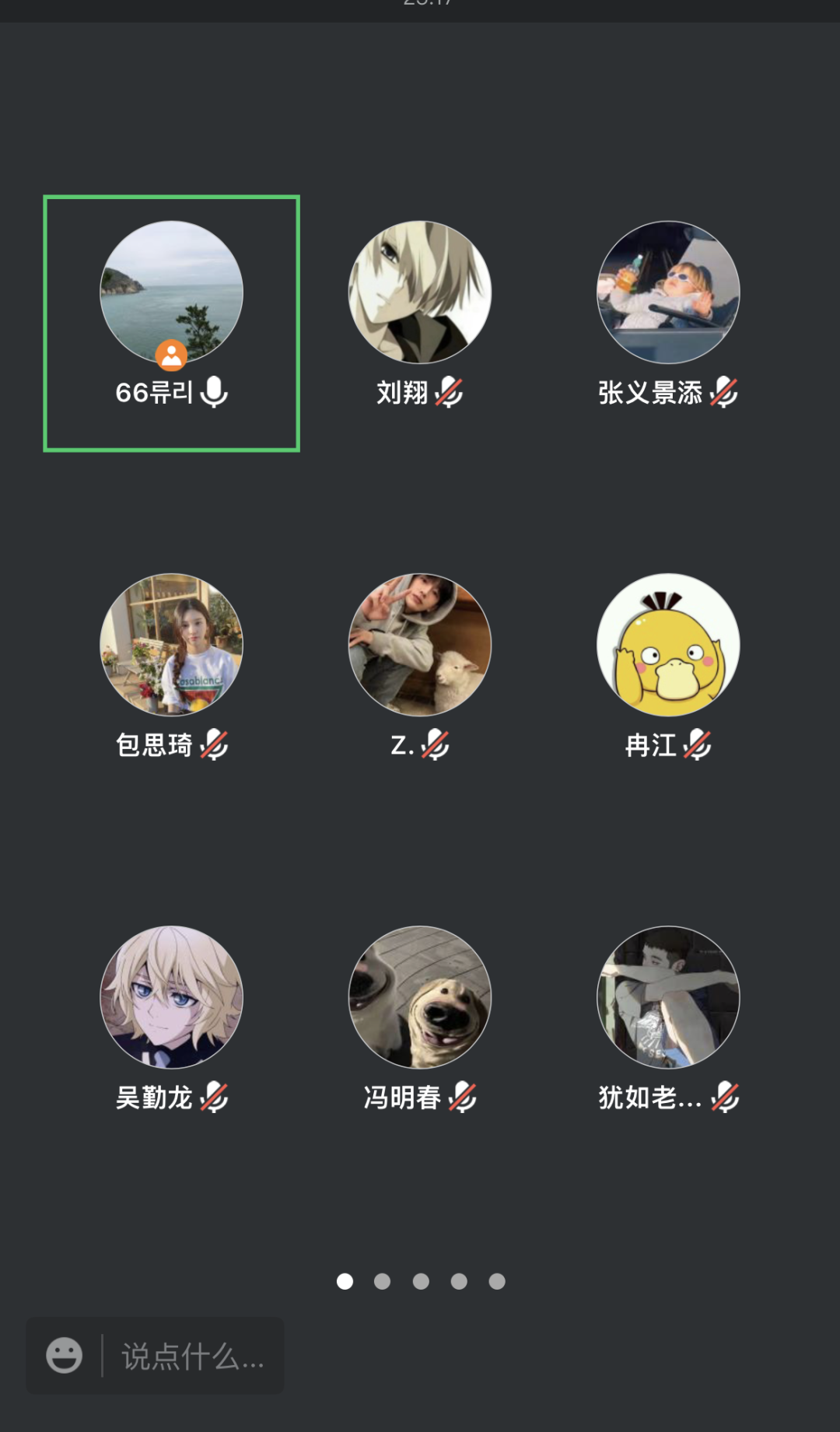This screenshot has width=840, height=1432.
Task: Open participant 66류리's tile
Action: click(x=171, y=292)
